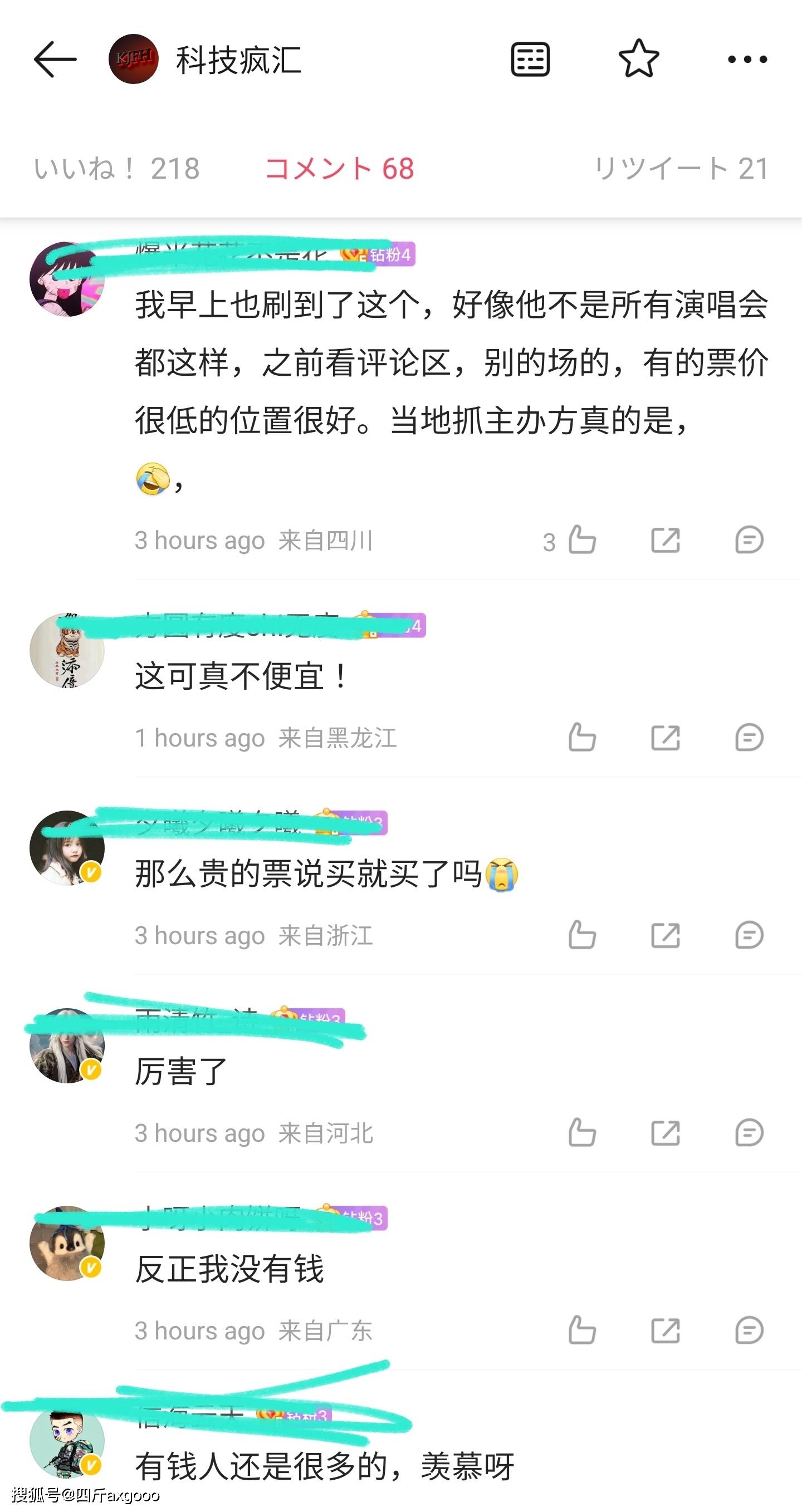Open the 科技疯汇 author profile
Image resolution: width=802 pixels, height=1512 pixels.
click(238, 60)
